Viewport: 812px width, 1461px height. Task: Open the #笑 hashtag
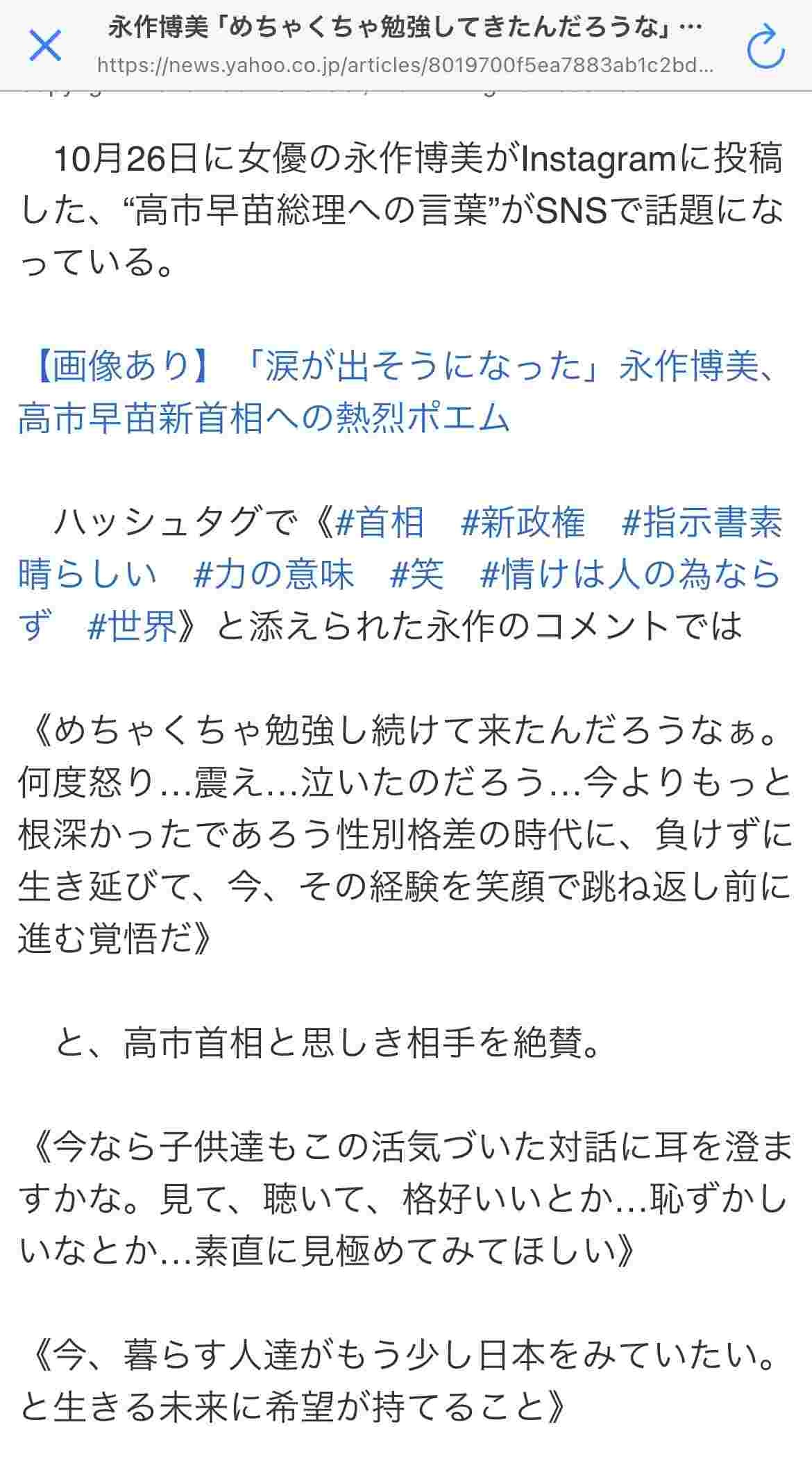(x=417, y=575)
